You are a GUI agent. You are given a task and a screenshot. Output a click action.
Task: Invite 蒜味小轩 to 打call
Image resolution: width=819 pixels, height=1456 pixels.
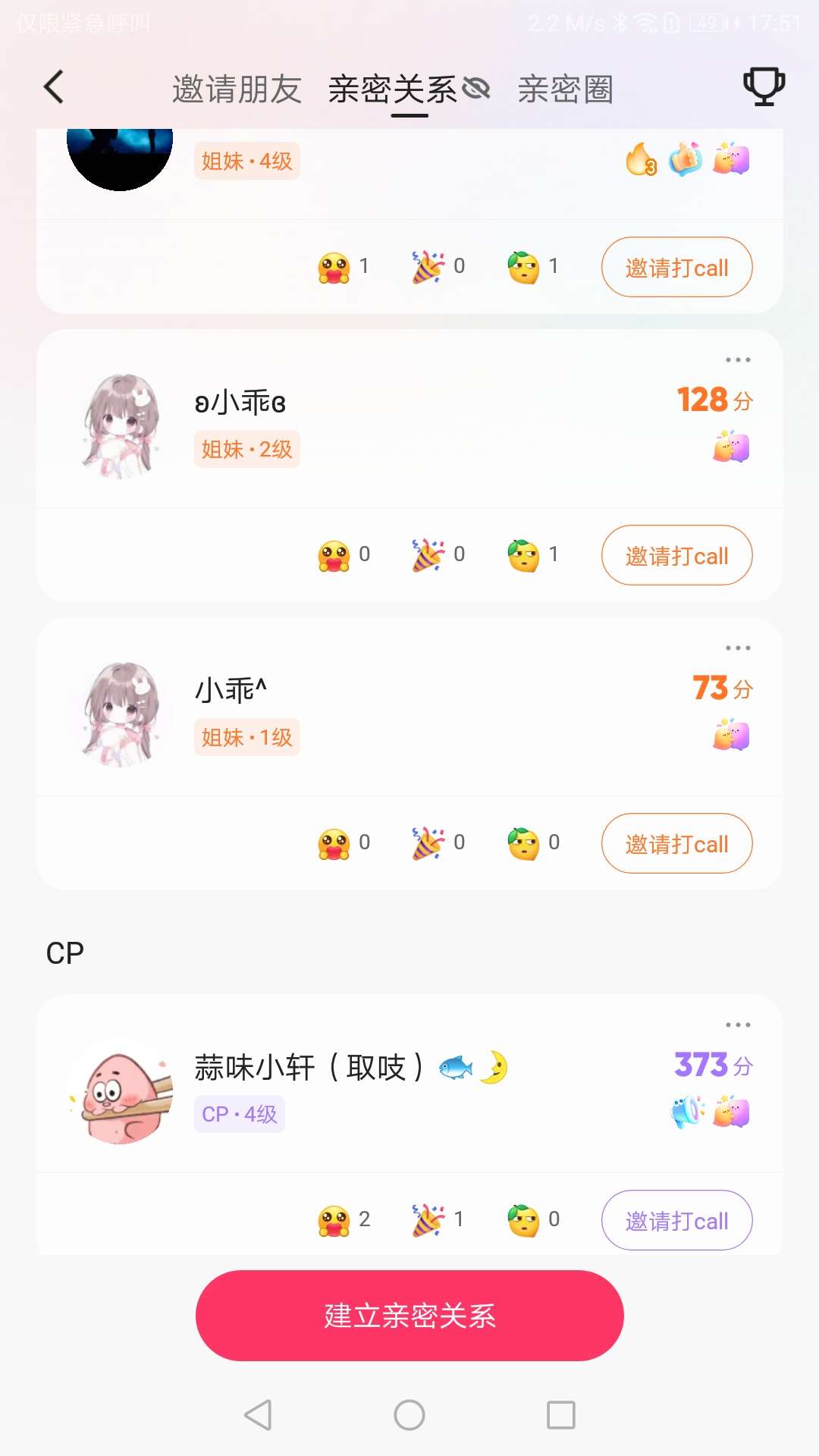pos(676,1220)
